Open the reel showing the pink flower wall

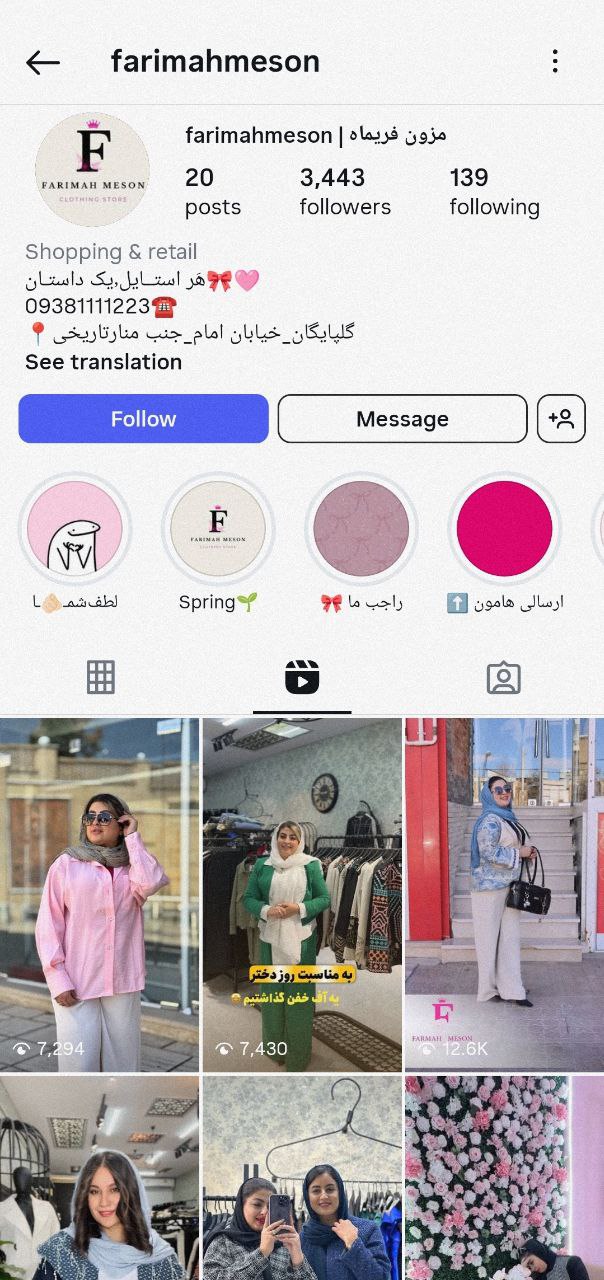coord(504,1178)
